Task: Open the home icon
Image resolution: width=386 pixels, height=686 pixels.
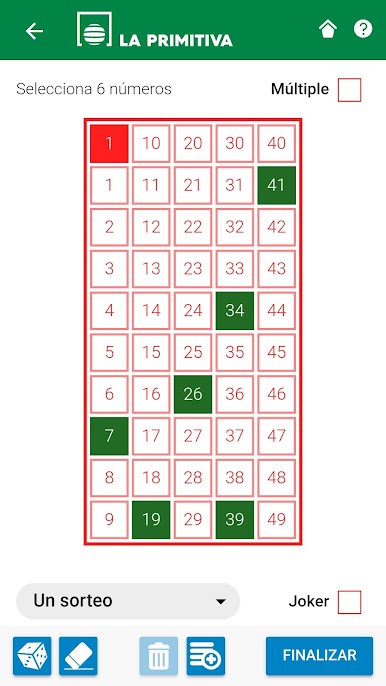Action: [x=328, y=30]
